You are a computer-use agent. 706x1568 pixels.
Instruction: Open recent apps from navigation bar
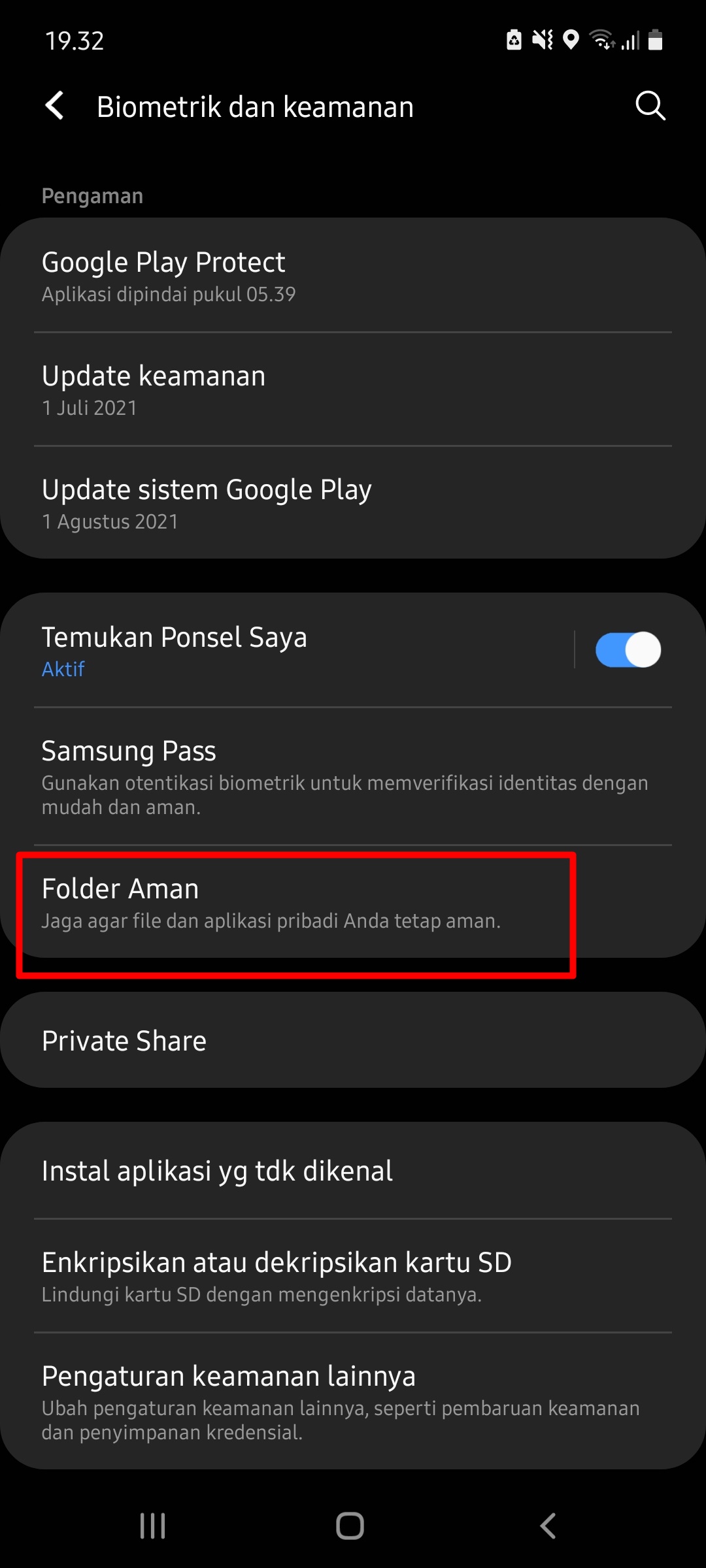[153, 1526]
